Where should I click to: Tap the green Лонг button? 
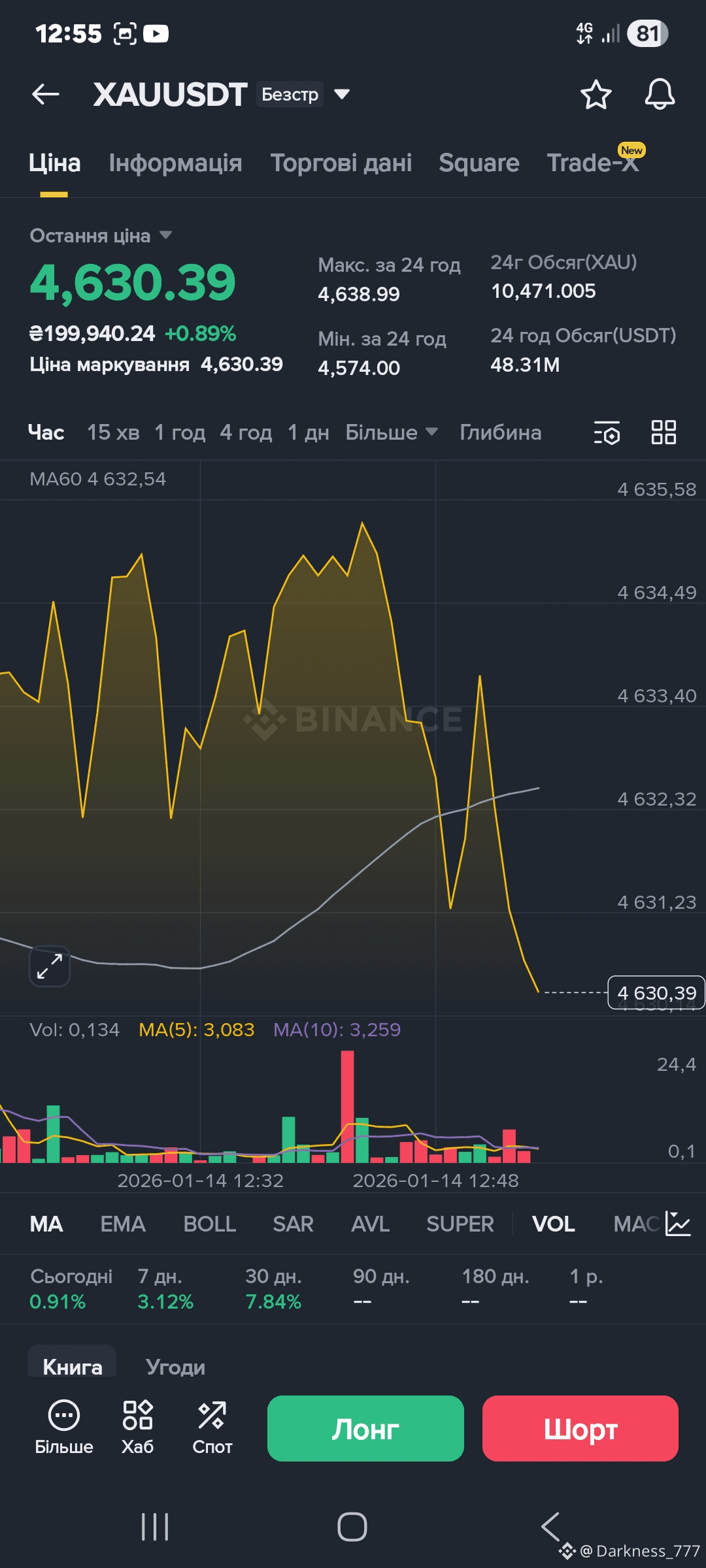point(365,1429)
